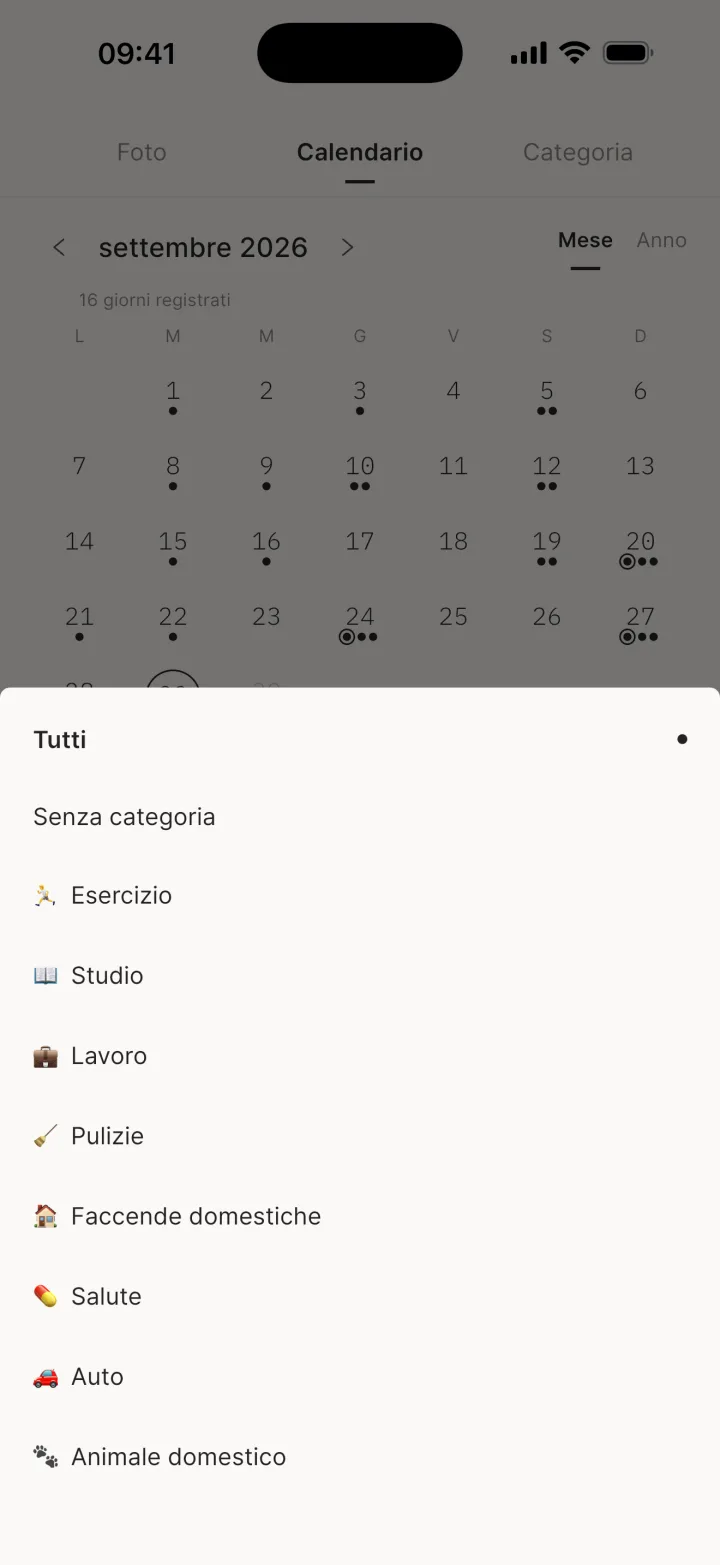Pick the Animale domestico category
This screenshot has height=1565, width=720.
coord(360,1457)
